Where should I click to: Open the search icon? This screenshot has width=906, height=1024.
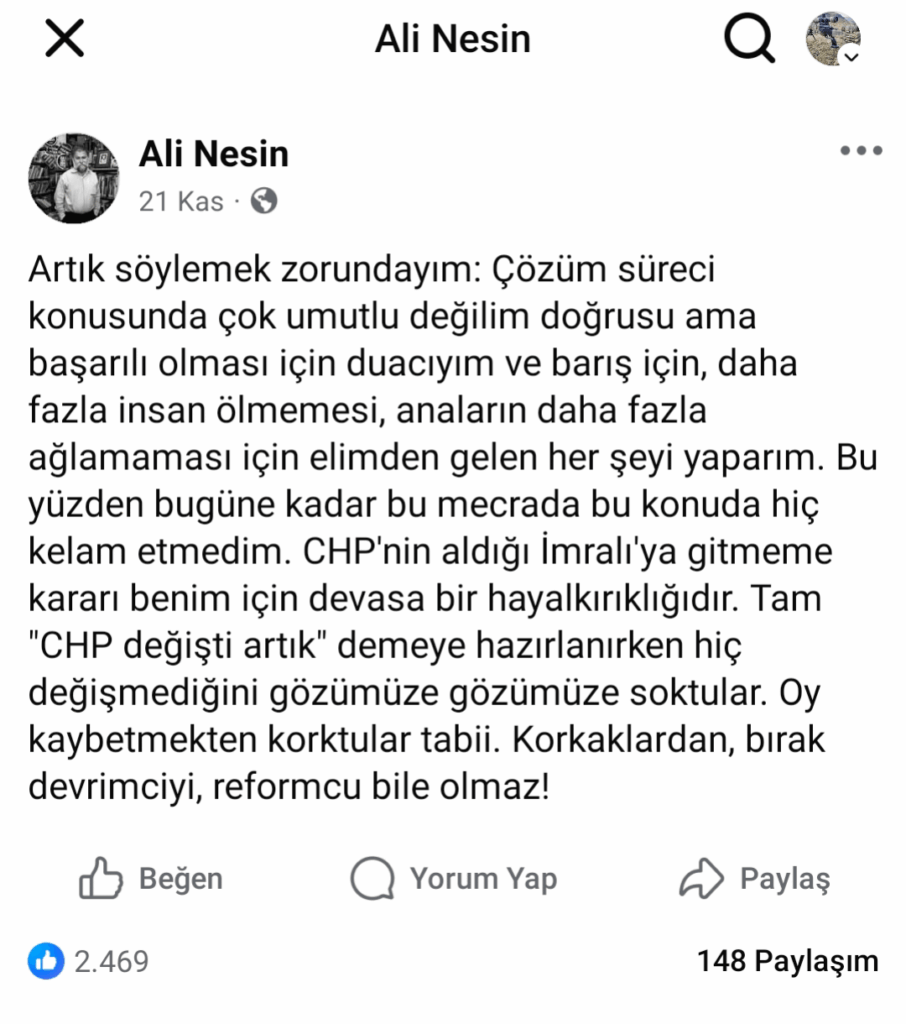point(748,38)
